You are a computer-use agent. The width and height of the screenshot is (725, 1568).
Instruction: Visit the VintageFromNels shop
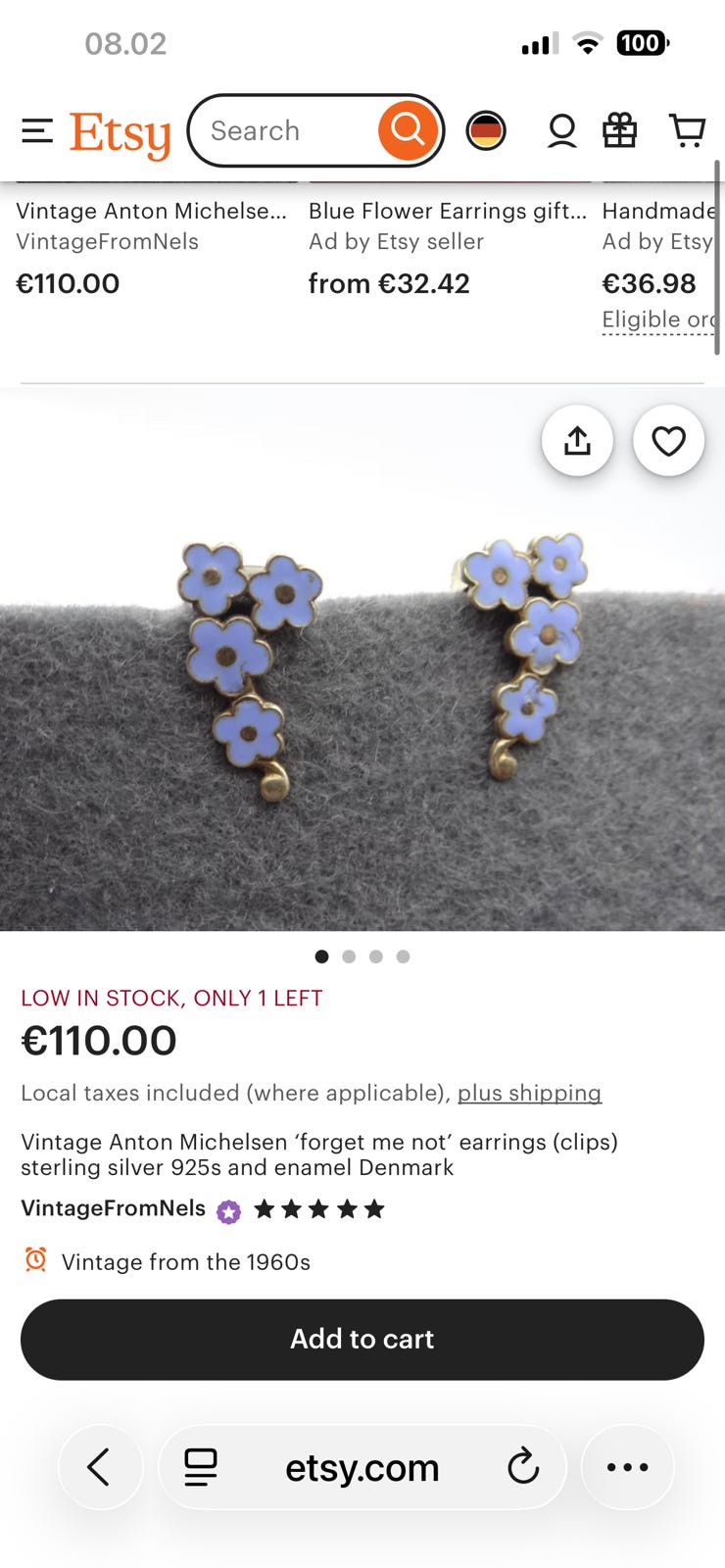coord(113,1208)
